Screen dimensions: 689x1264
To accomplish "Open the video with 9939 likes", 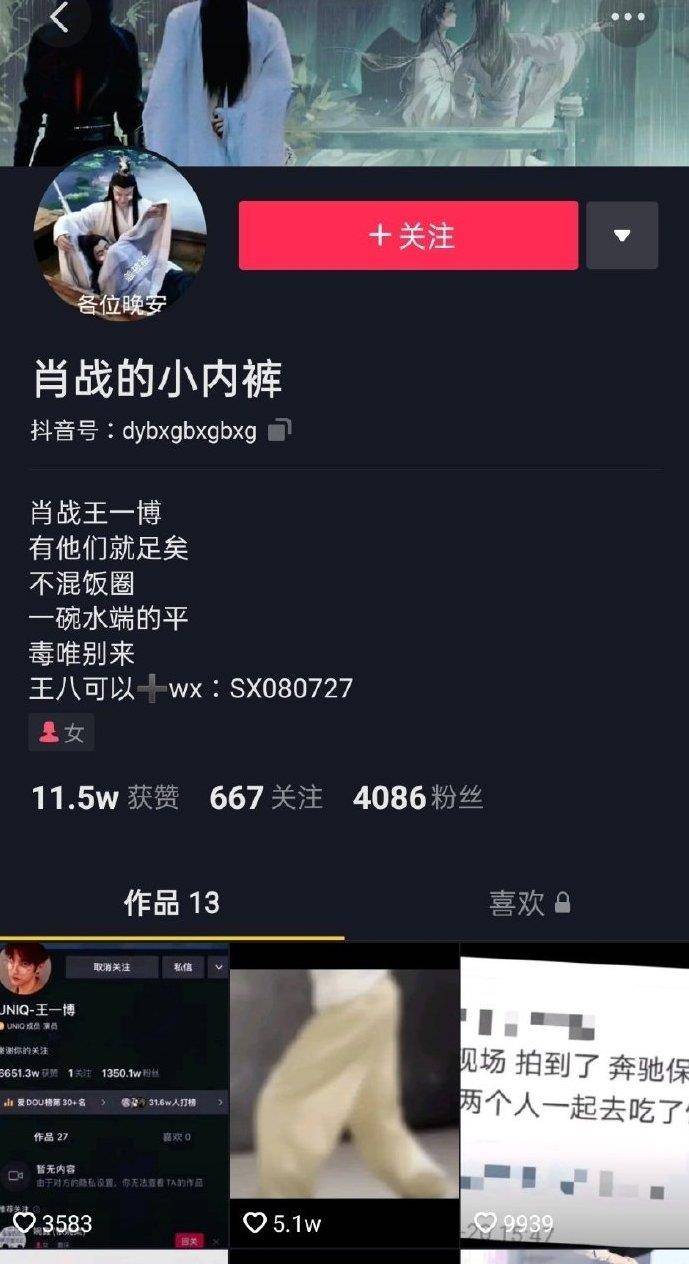I will pyautogui.click(x=575, y=1094).
